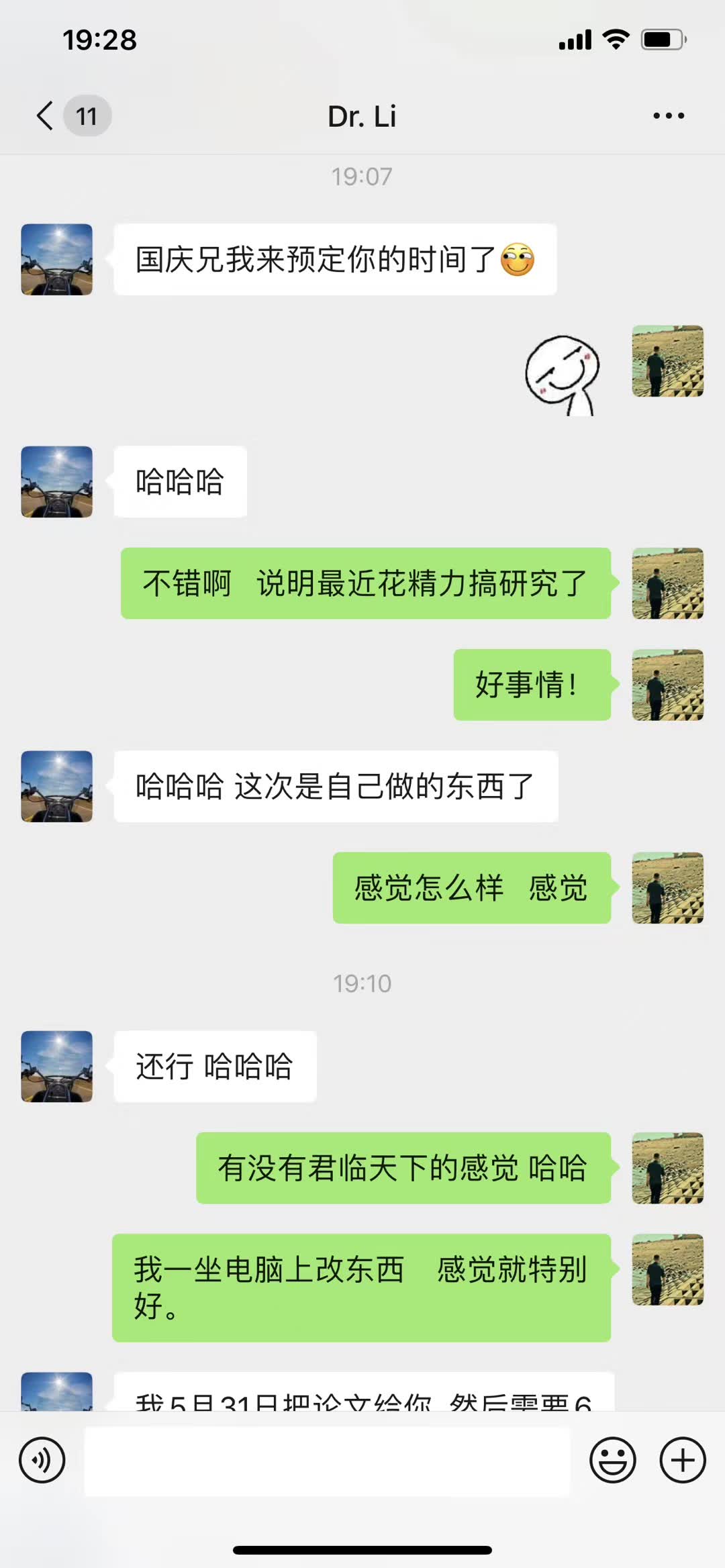Viewport: 725px width, 1568px height.
Task: Tap my avatar next to 好事情！
Action: pyautogui.click(x=667, y=685)
